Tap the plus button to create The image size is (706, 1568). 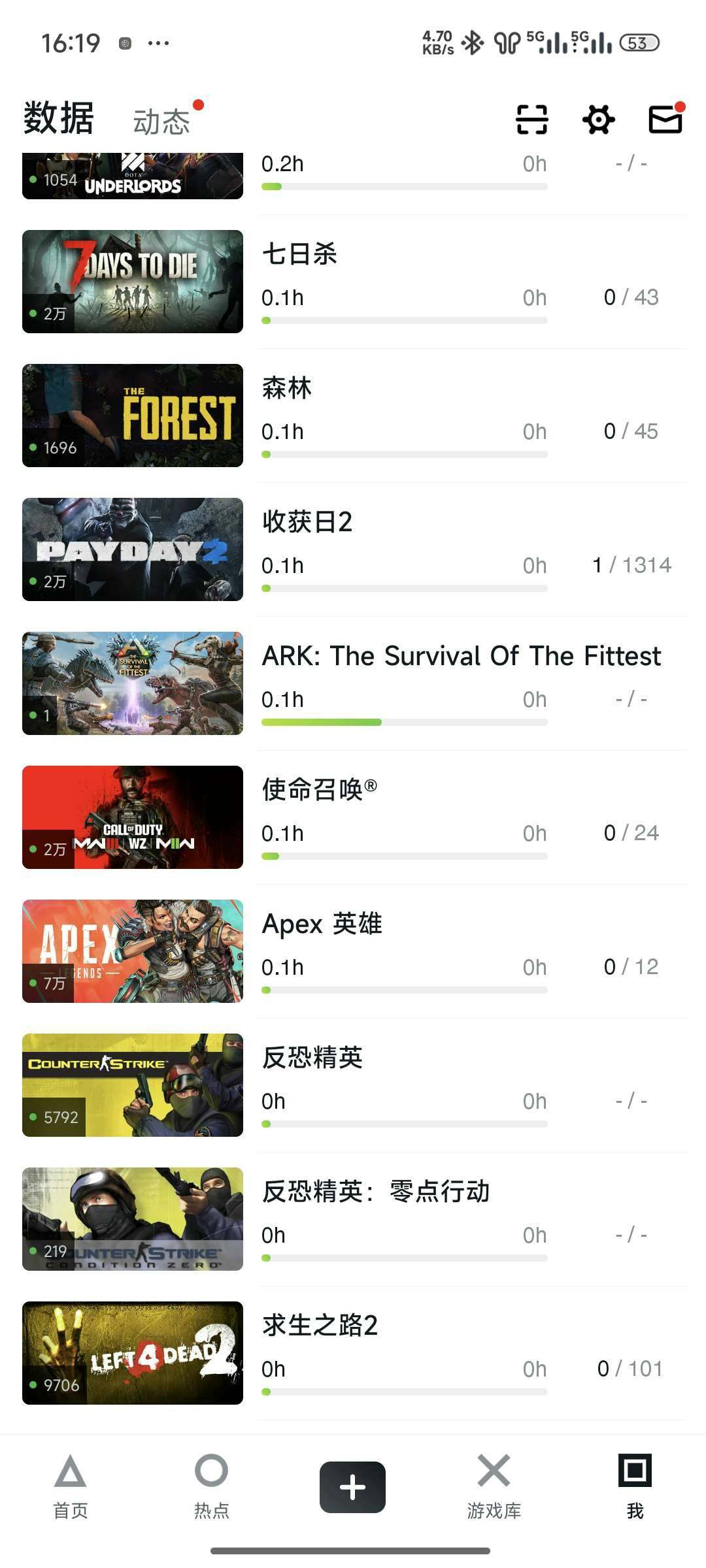coord(352,1487)
